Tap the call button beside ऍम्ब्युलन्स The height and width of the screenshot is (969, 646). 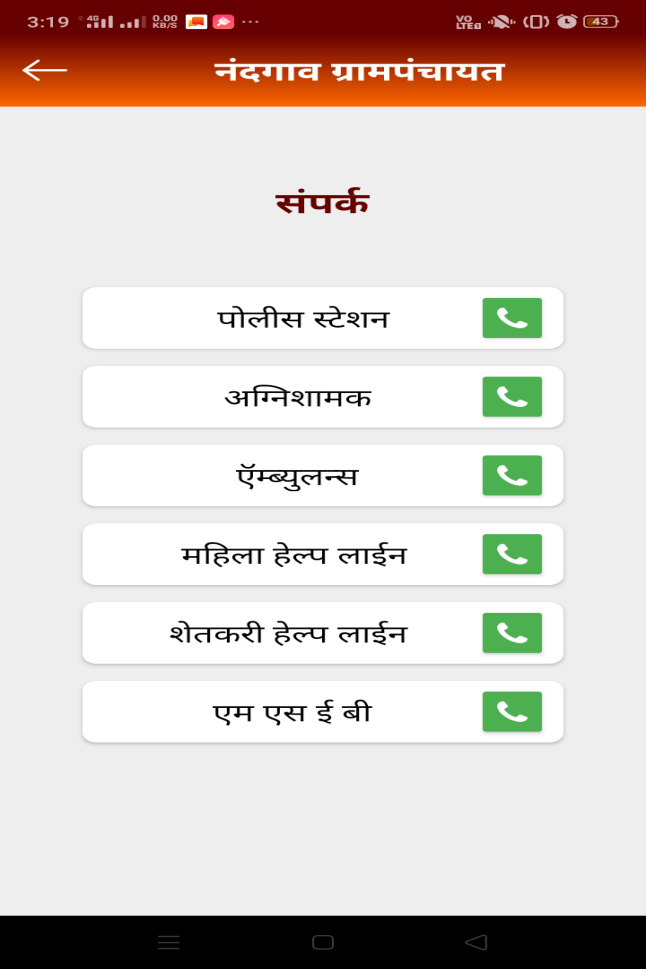512,475
